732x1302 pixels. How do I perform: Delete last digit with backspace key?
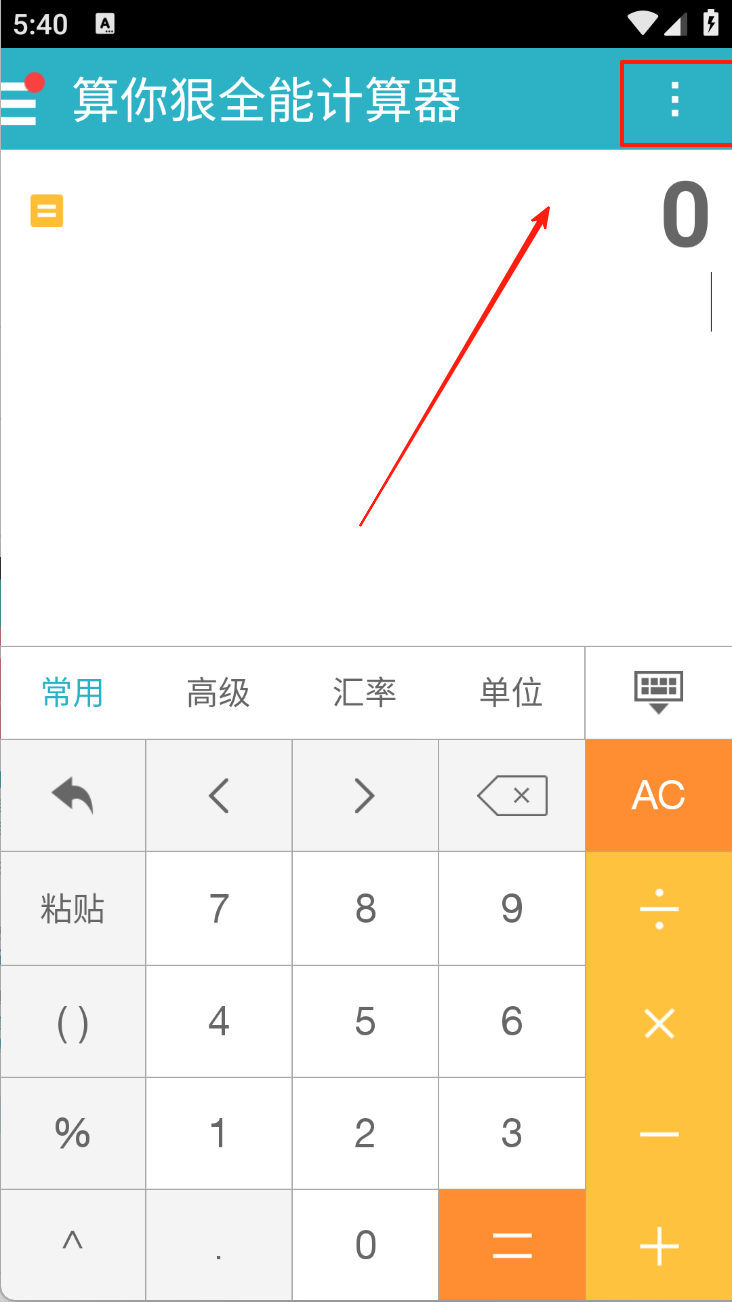512,796
